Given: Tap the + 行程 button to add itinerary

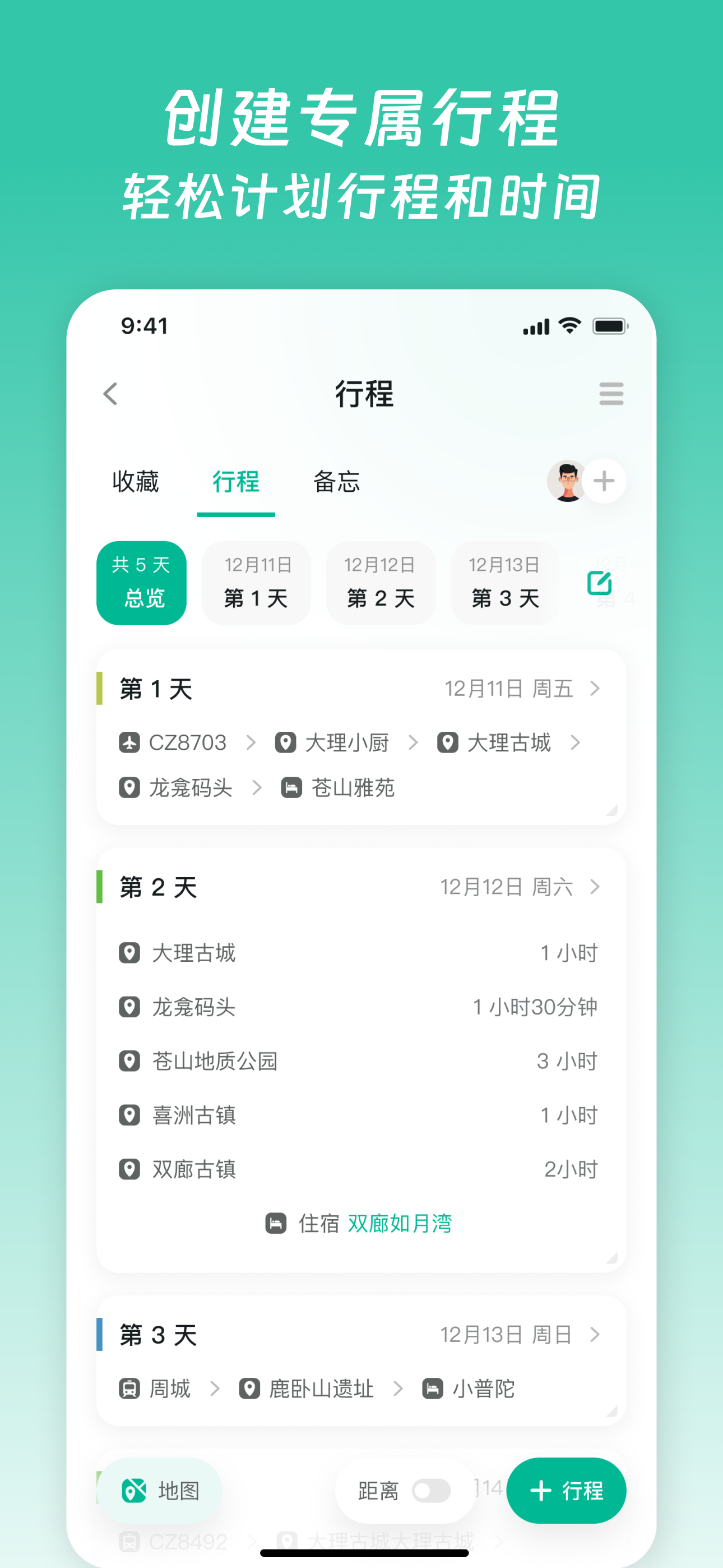Looking at the screenshot, I should pos(566,1491).
